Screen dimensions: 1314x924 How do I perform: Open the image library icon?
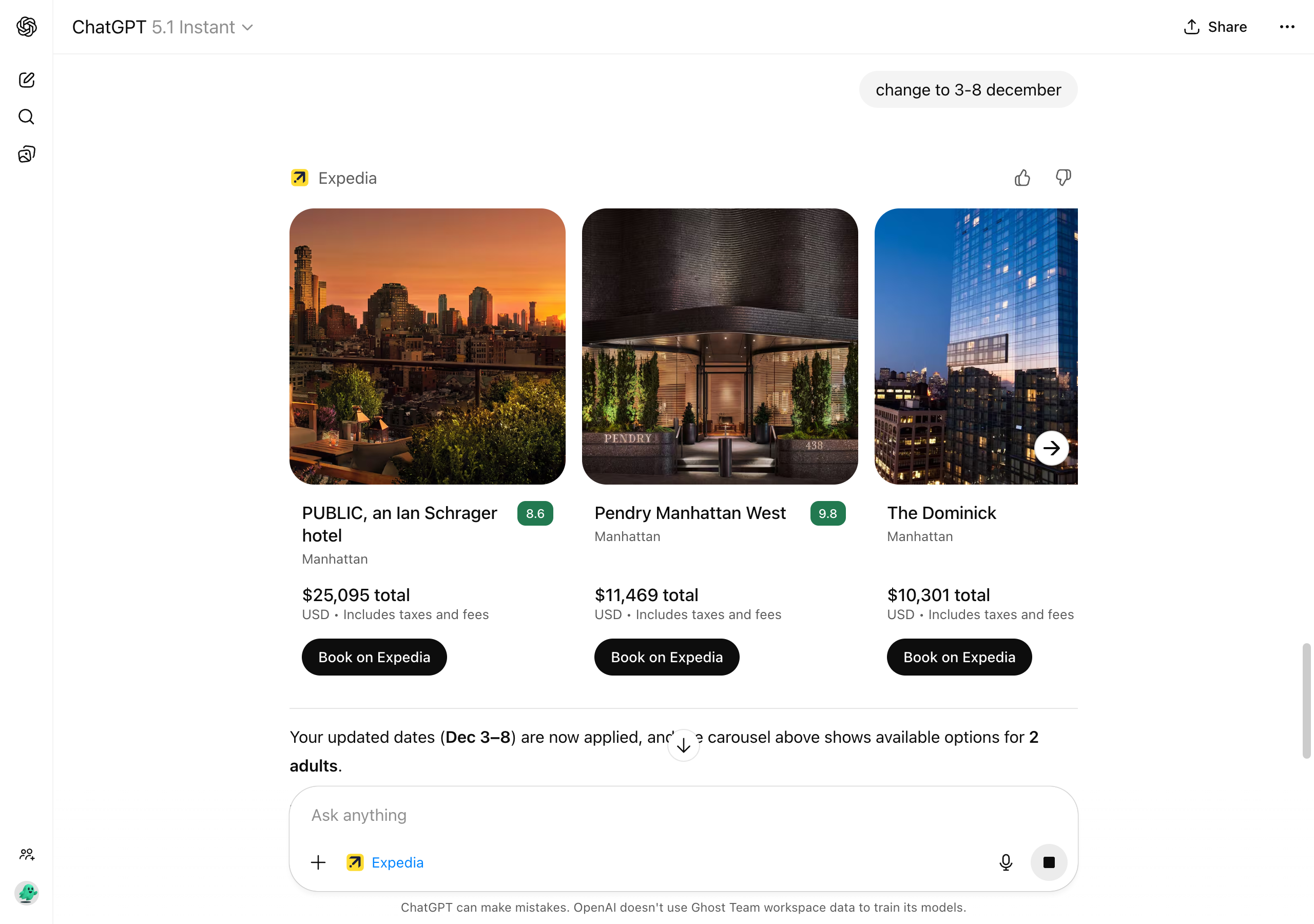26,154
